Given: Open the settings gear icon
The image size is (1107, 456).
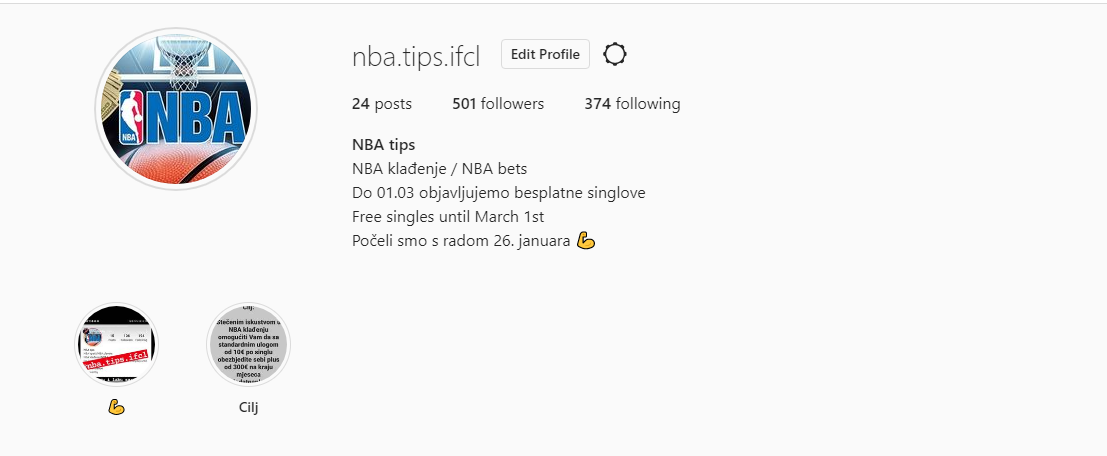Looking at the screenshot, I should point(615,55).
